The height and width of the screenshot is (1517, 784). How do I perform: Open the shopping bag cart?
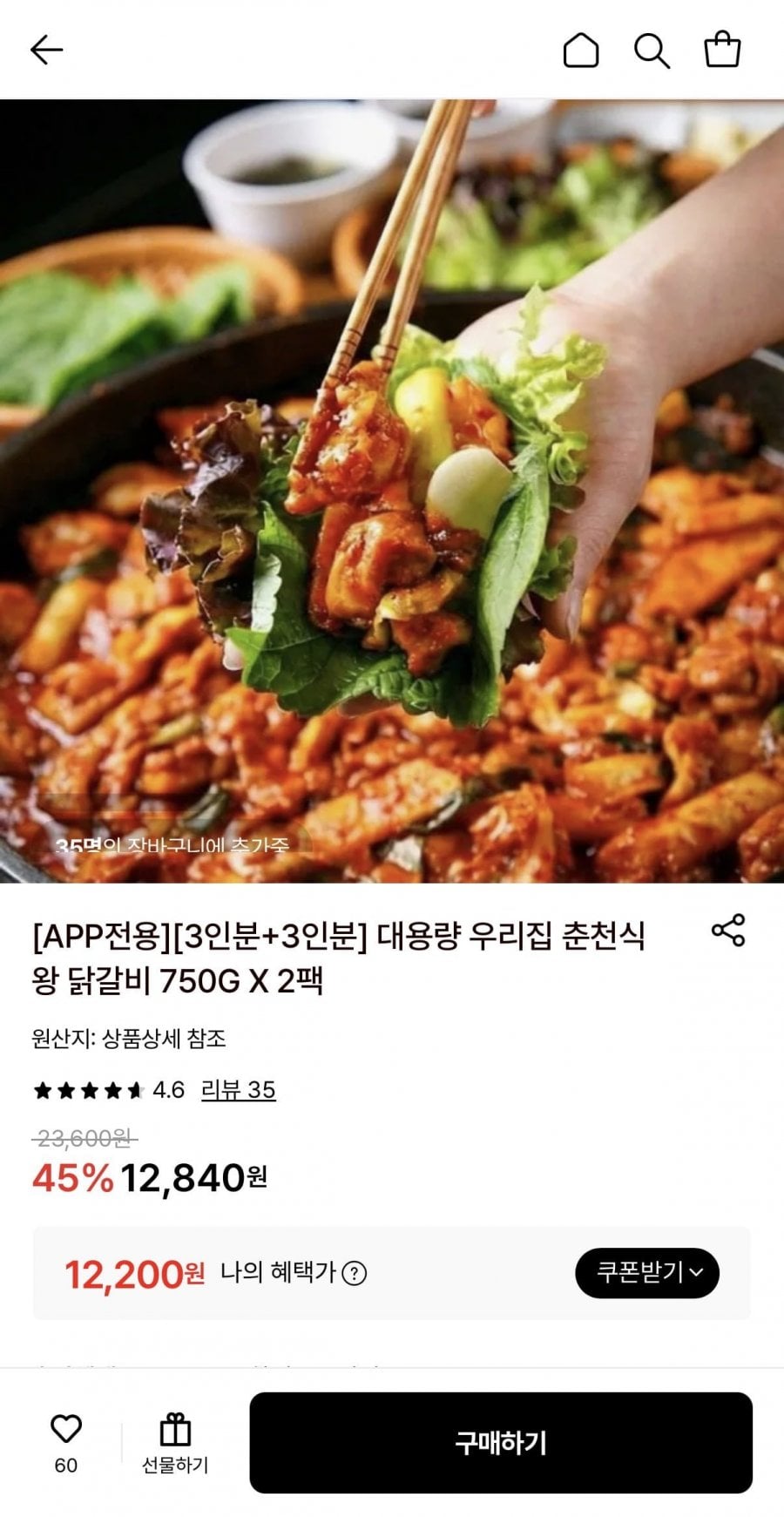(722, 50)
